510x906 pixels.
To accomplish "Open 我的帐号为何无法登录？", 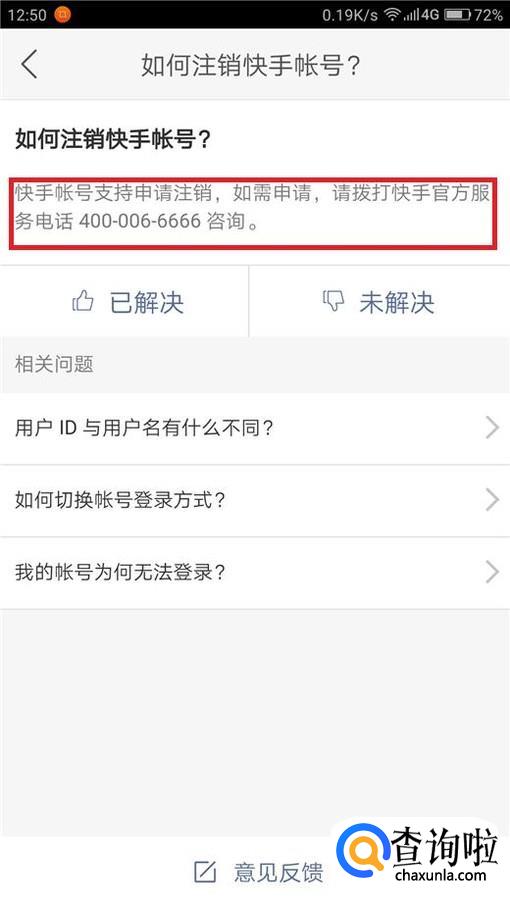I will click(255, 573).
